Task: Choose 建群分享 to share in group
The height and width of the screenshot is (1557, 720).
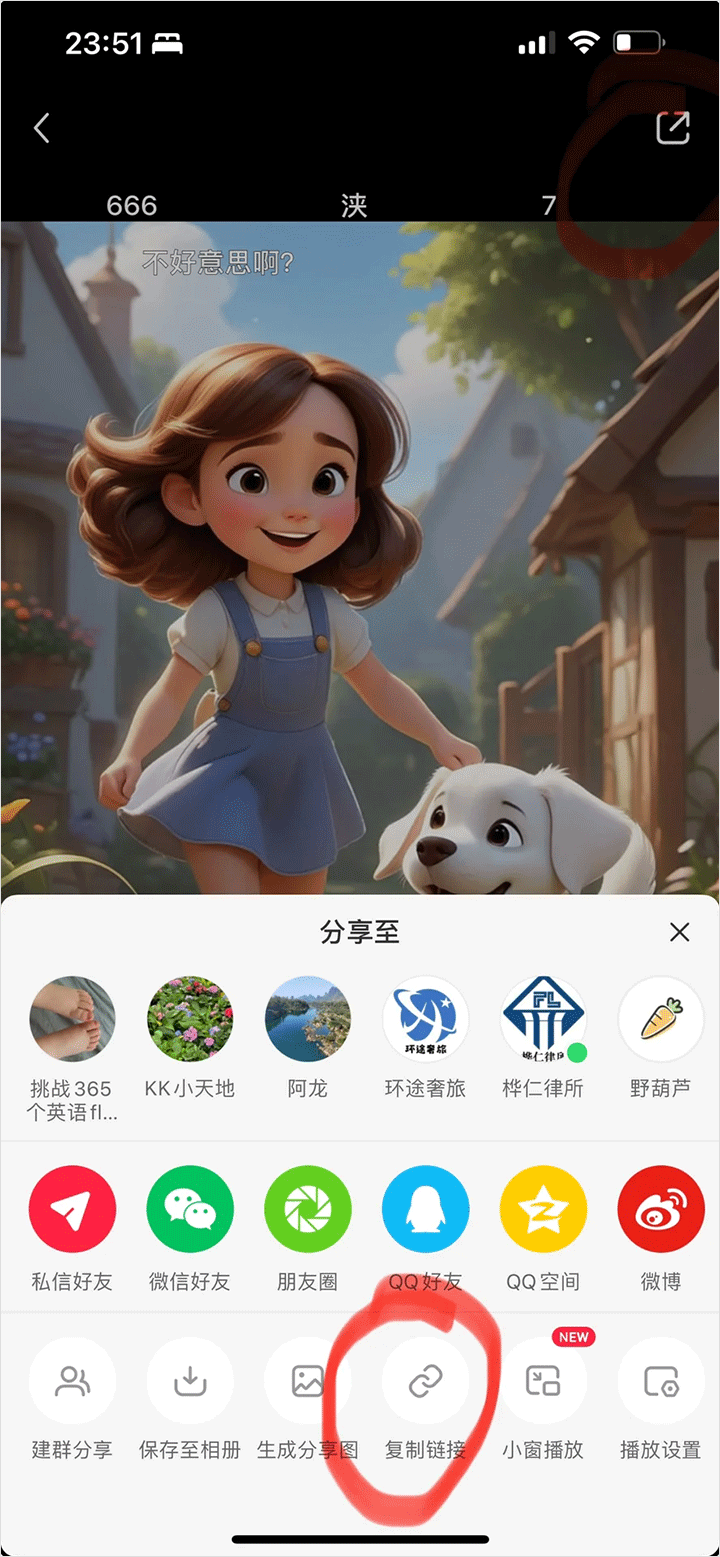Action: [x=72, y=1381]
